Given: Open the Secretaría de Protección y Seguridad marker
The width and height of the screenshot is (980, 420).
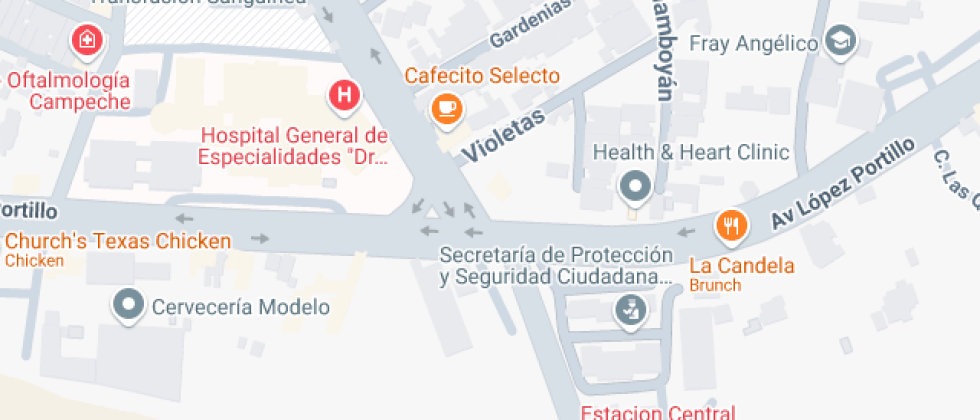Looking at the screenshot, I should (631, 310).
